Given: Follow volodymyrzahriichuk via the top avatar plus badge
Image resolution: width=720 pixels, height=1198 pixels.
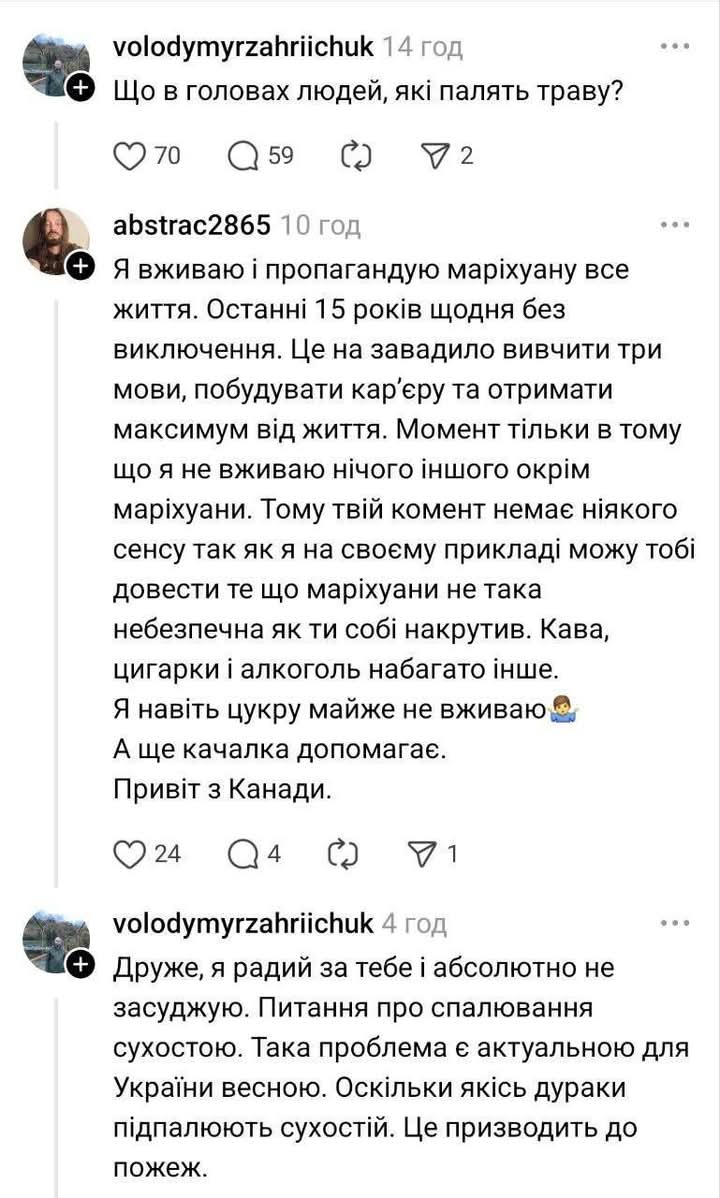Looking at the screenshot, I should pyautogui.click(x=80, y=89).
